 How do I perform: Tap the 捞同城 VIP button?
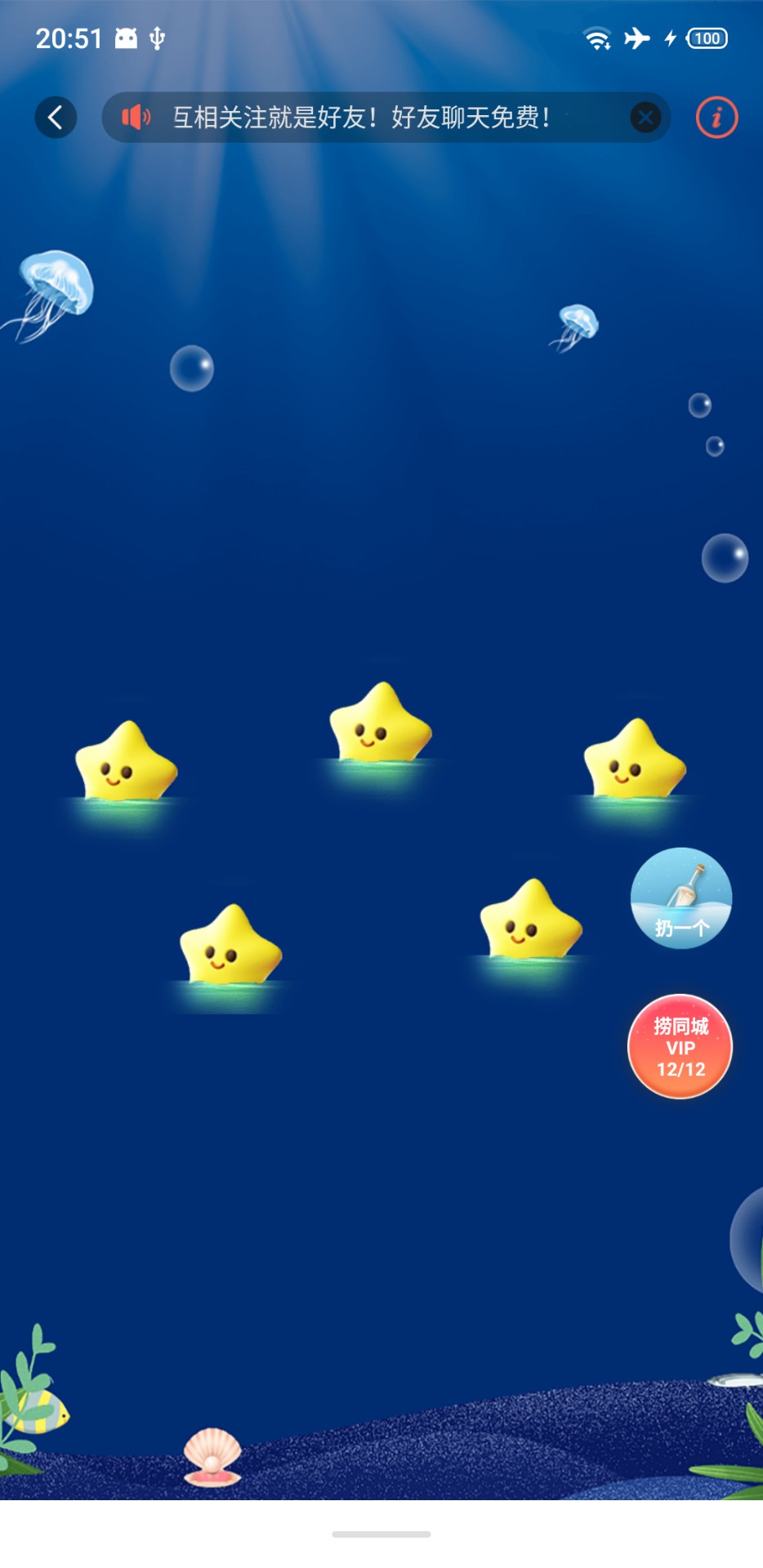tap(680, 1046)
